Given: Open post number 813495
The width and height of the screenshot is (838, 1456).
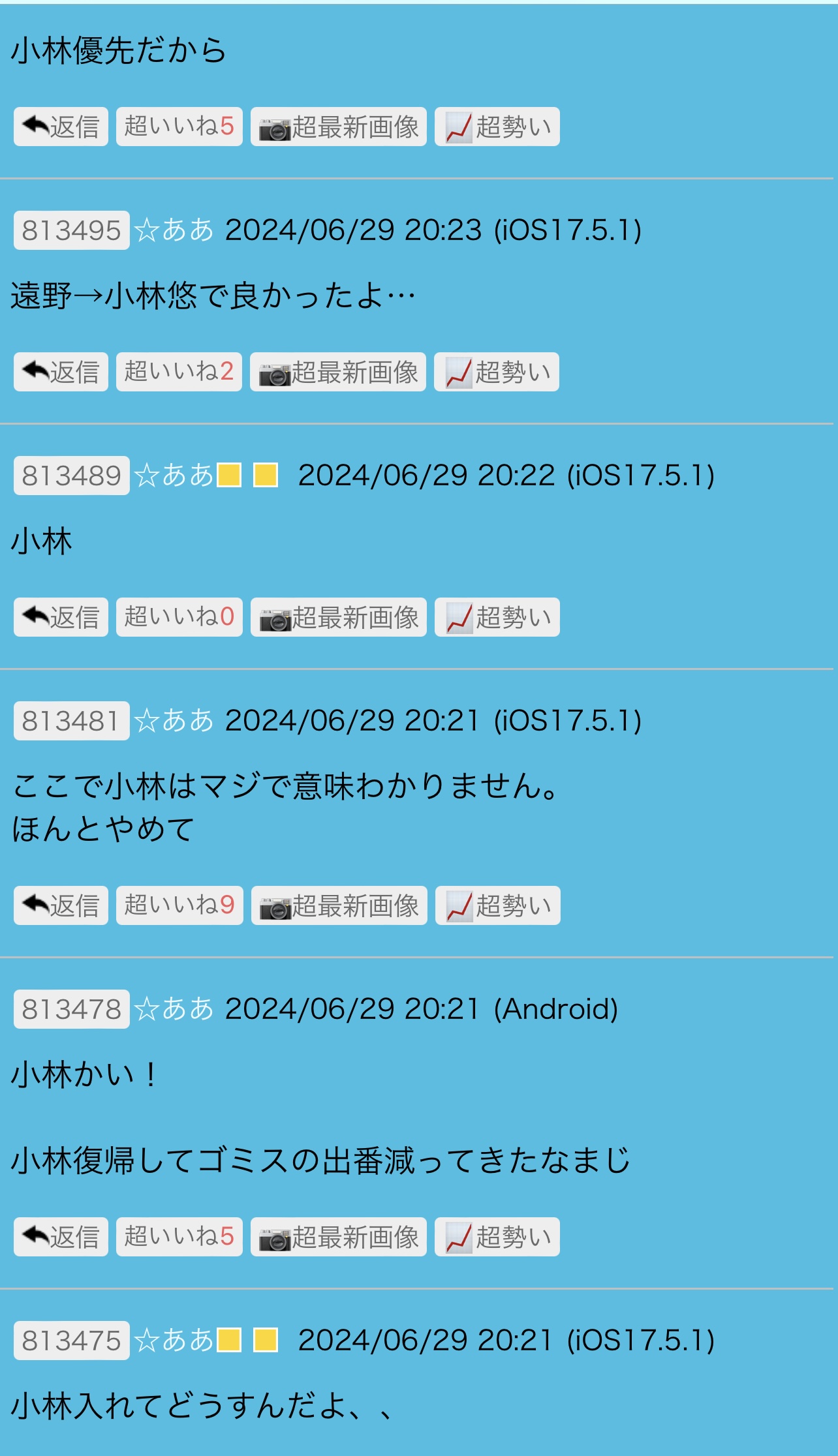Looking at the screenshot, I should pyautogui.click(x=72, y=230).
